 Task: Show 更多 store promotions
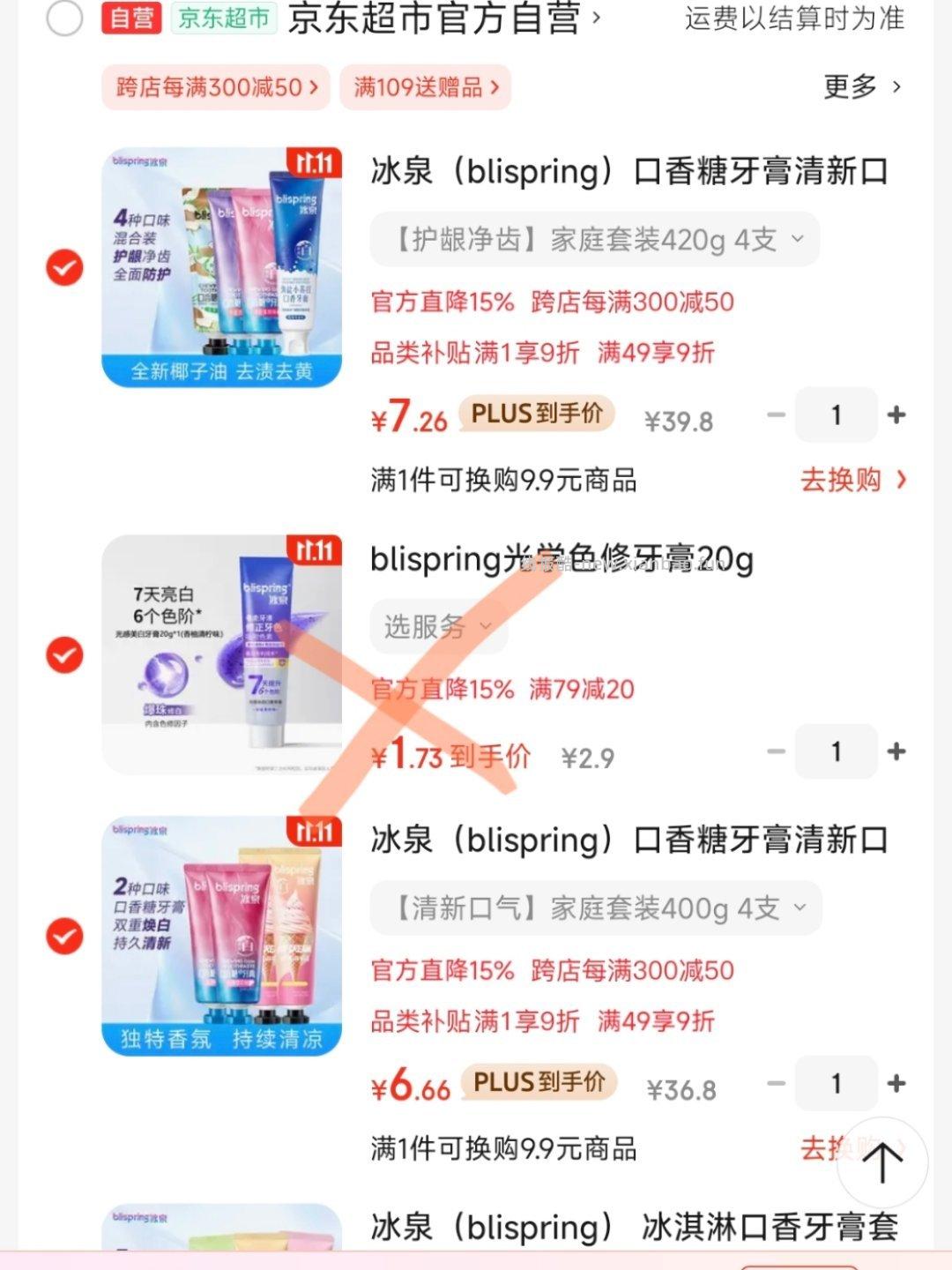click(861, 86)
